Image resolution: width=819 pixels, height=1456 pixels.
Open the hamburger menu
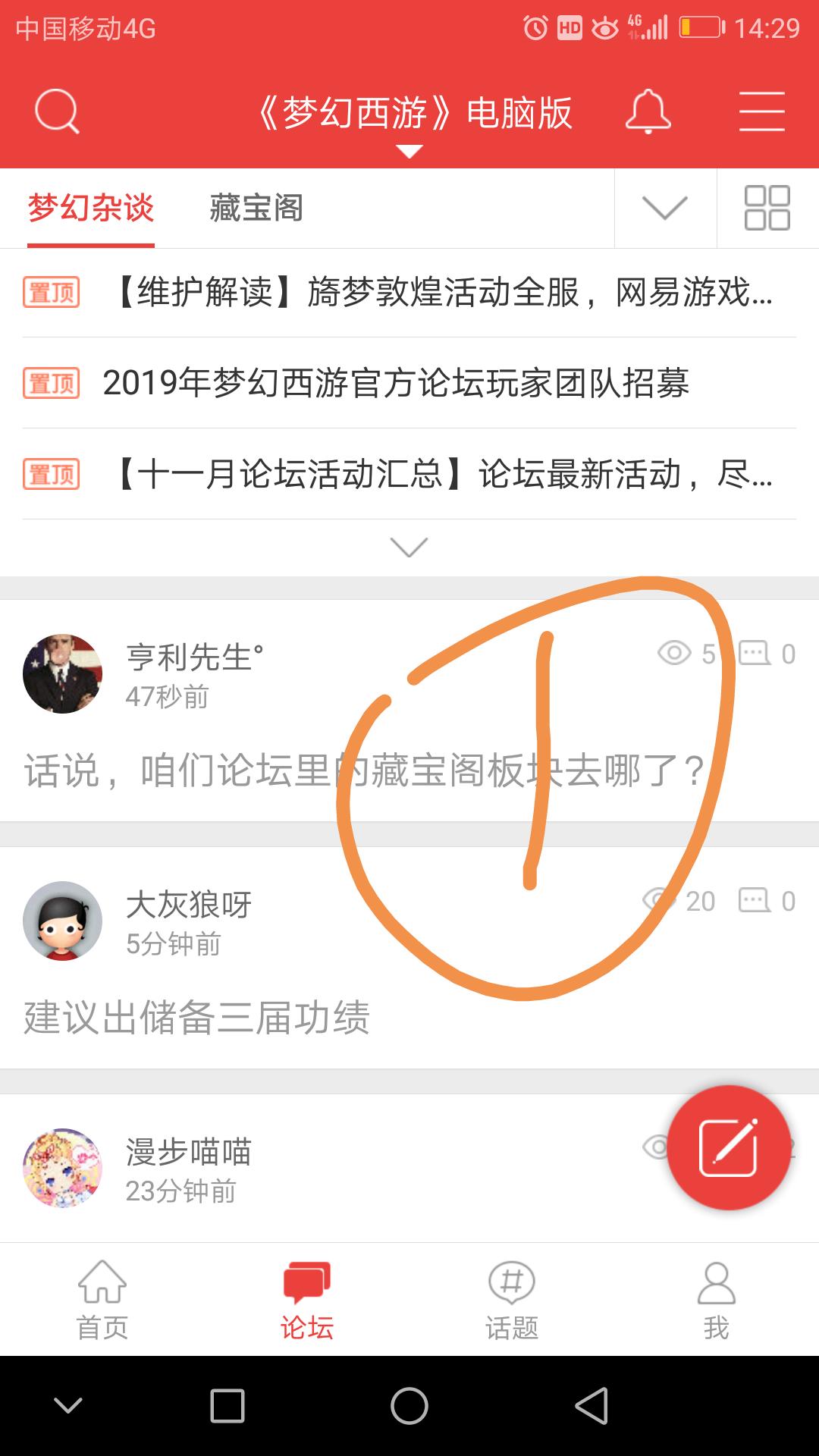(x=761, y=112)
